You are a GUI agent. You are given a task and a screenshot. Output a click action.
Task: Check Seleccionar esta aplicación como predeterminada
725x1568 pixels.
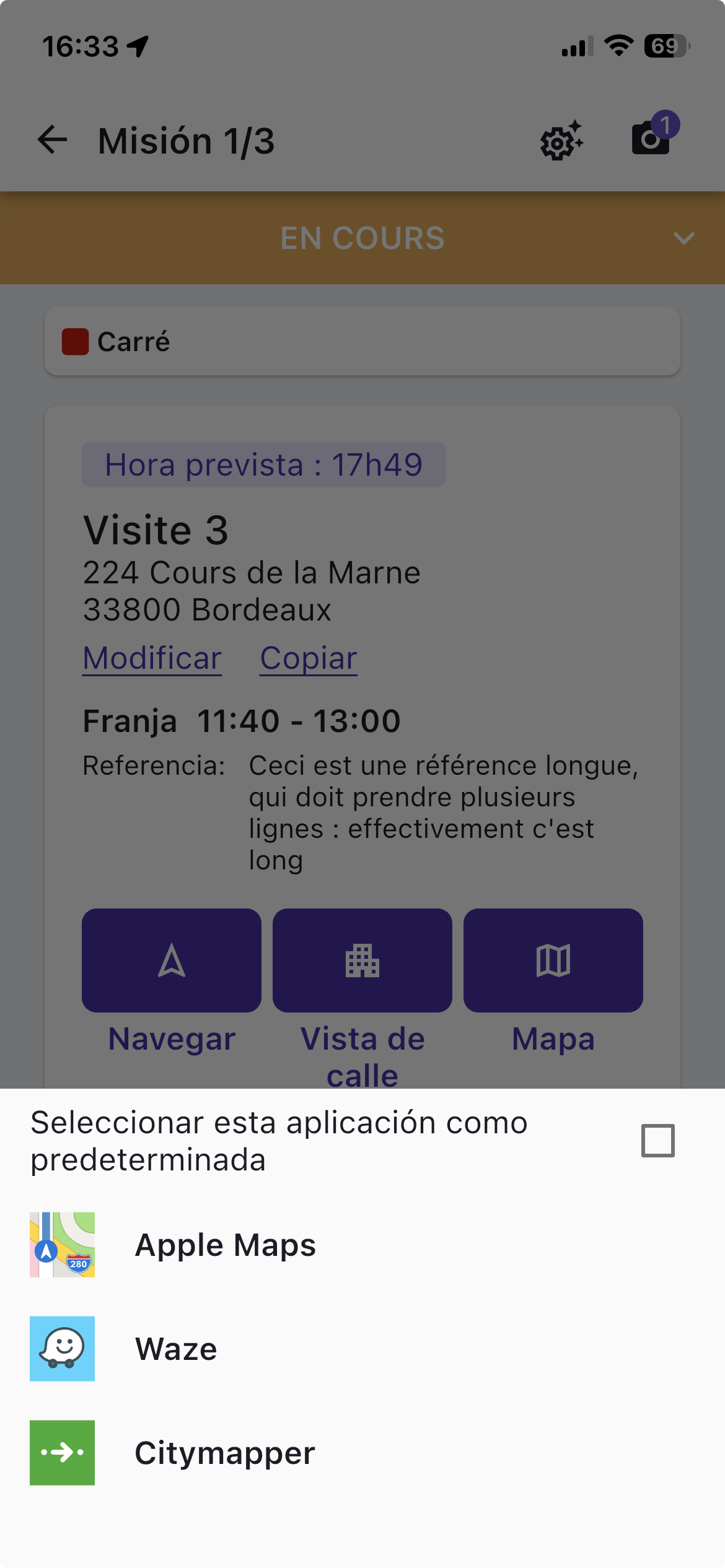659,1141
